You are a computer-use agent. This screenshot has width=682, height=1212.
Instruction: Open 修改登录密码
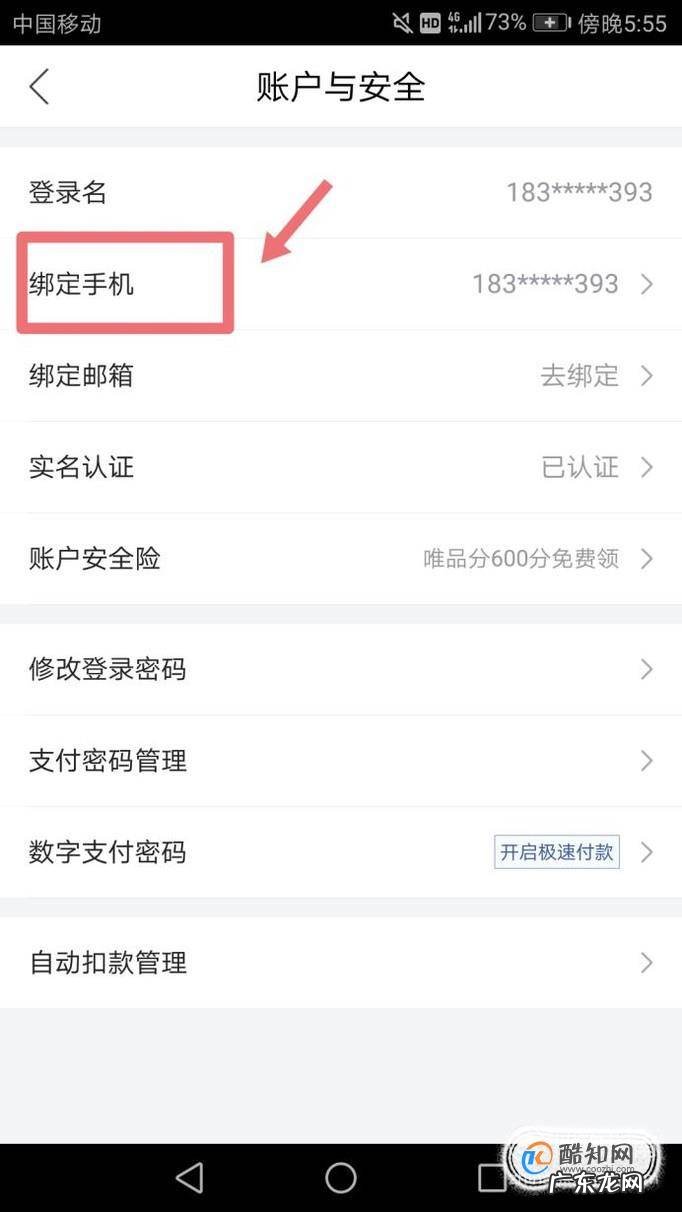(x=340, y=669)
